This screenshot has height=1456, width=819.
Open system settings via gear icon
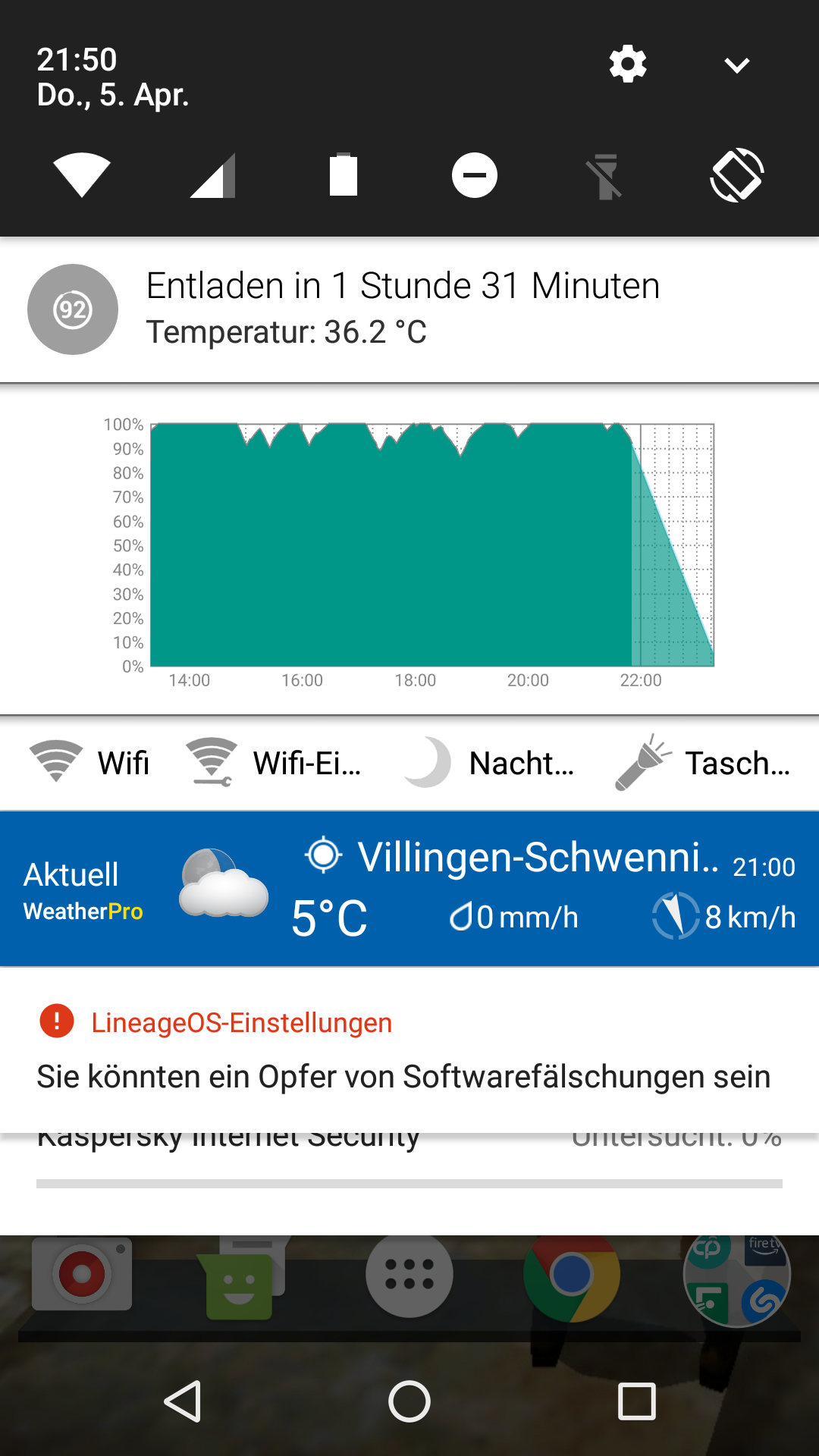pyautogui.click(x=628, y=64)
